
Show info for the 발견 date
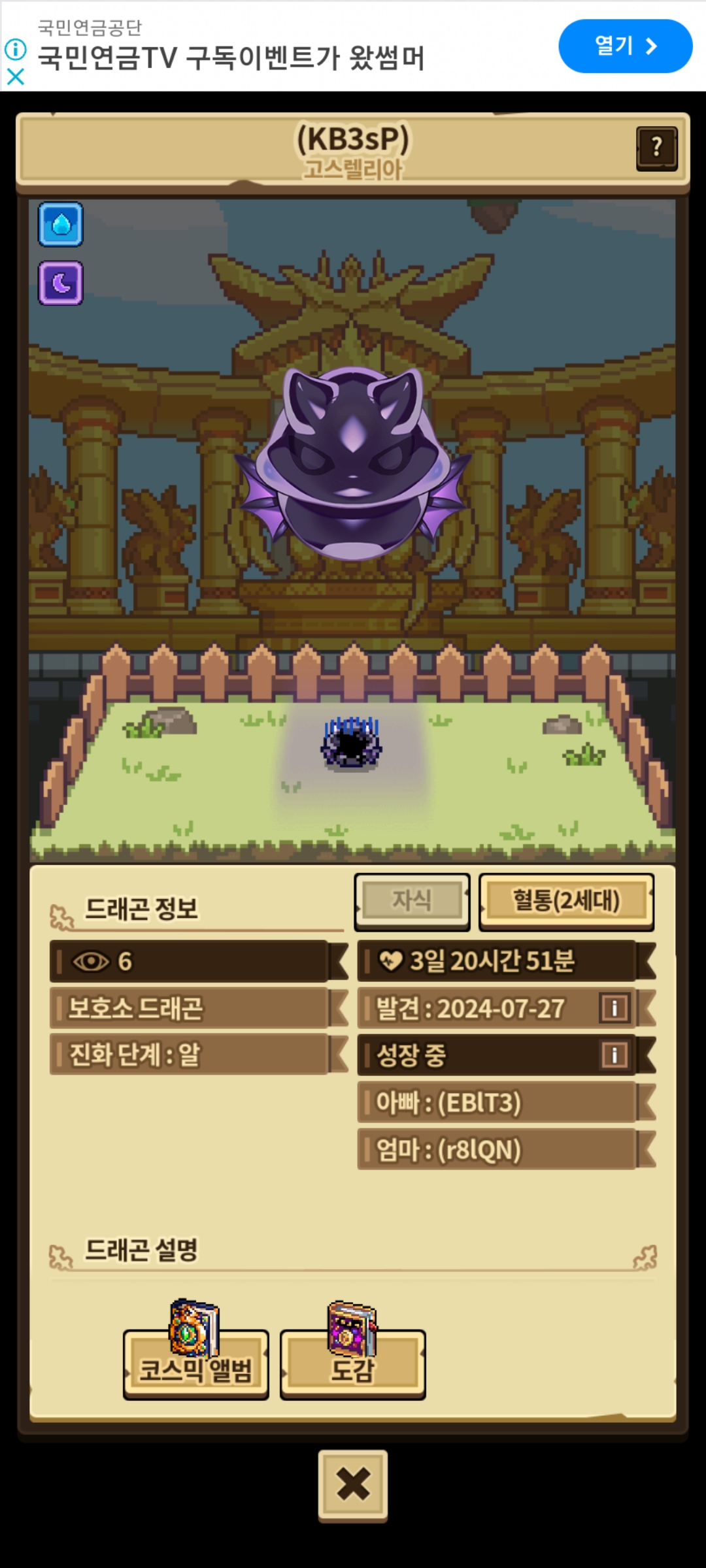click(x=614, y=1008)
